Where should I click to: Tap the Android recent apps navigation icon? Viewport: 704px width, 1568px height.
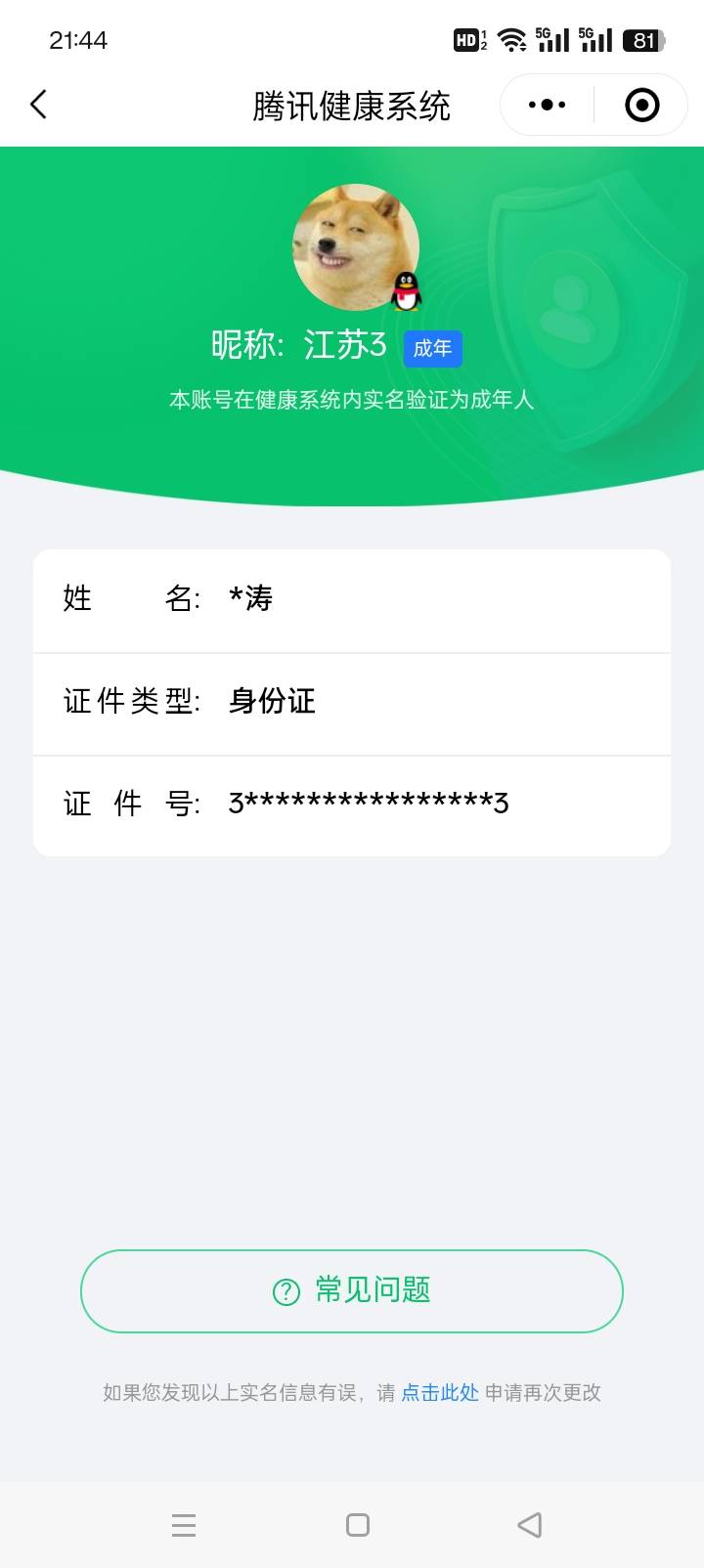point(184,1524)
